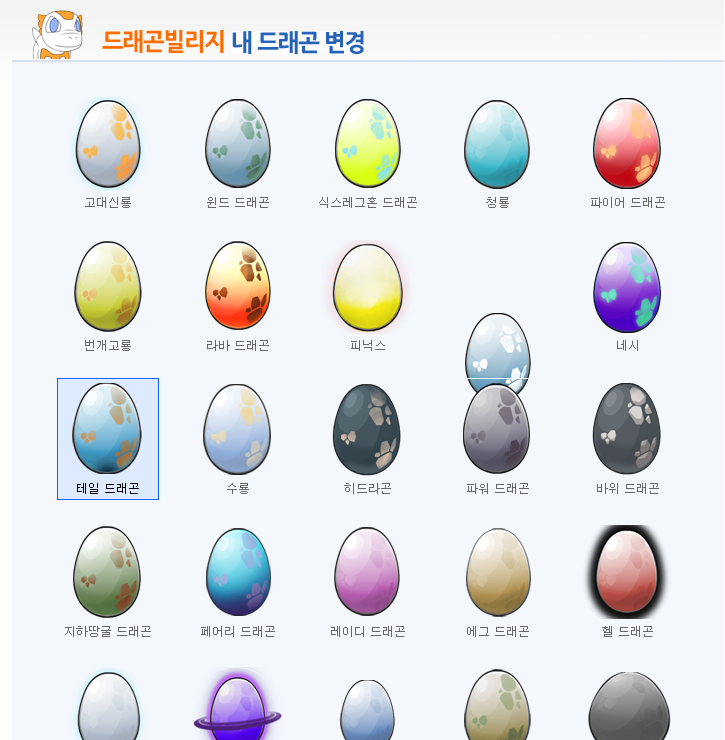Image resolution: width=725 pixels, height=740 pixels.
Task: Pick the 라바 드래곤 egg
Action: pos(238,287)
